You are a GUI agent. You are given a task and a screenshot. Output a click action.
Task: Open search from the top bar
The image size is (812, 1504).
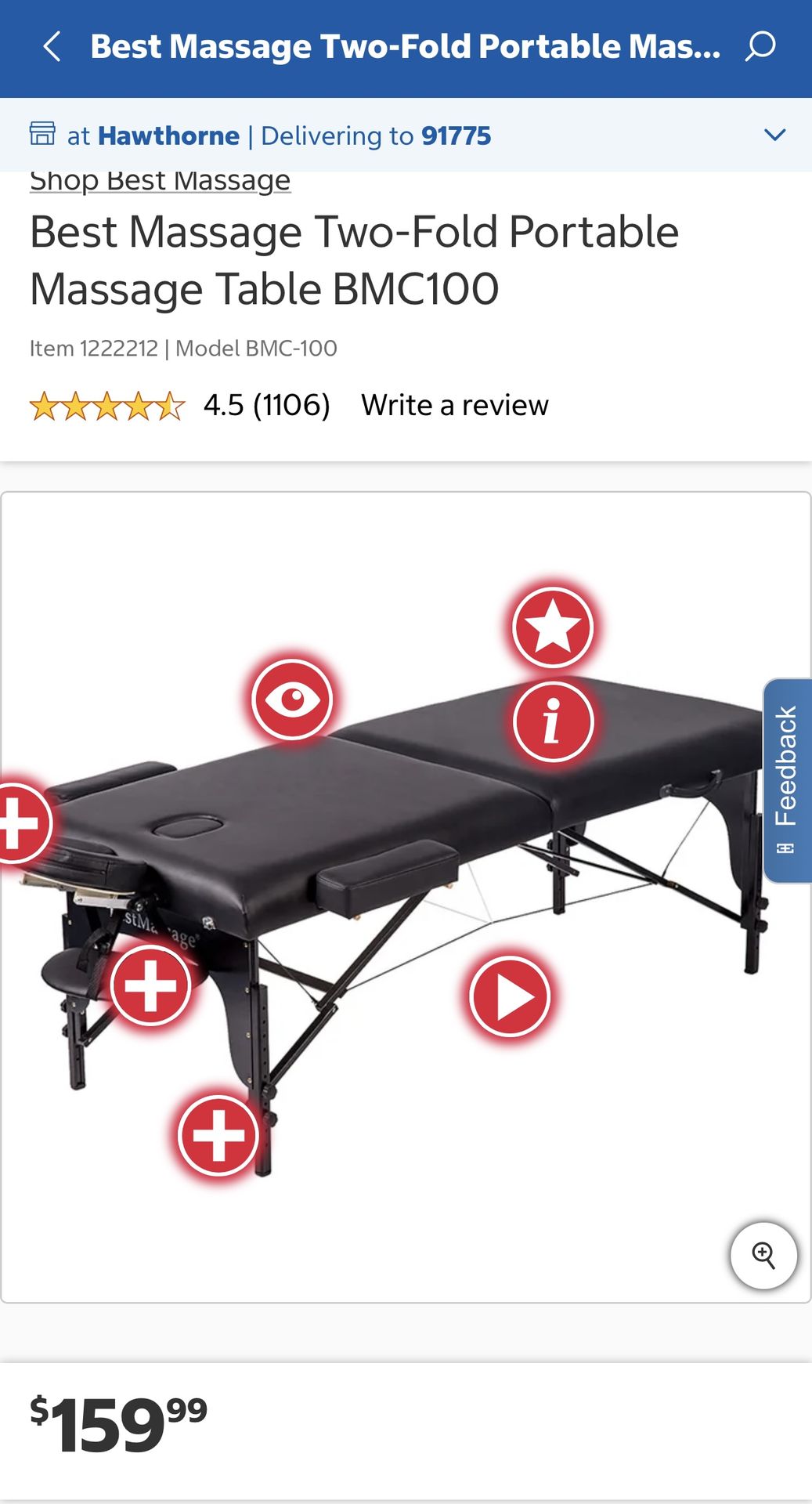click(x=760, y=47)
